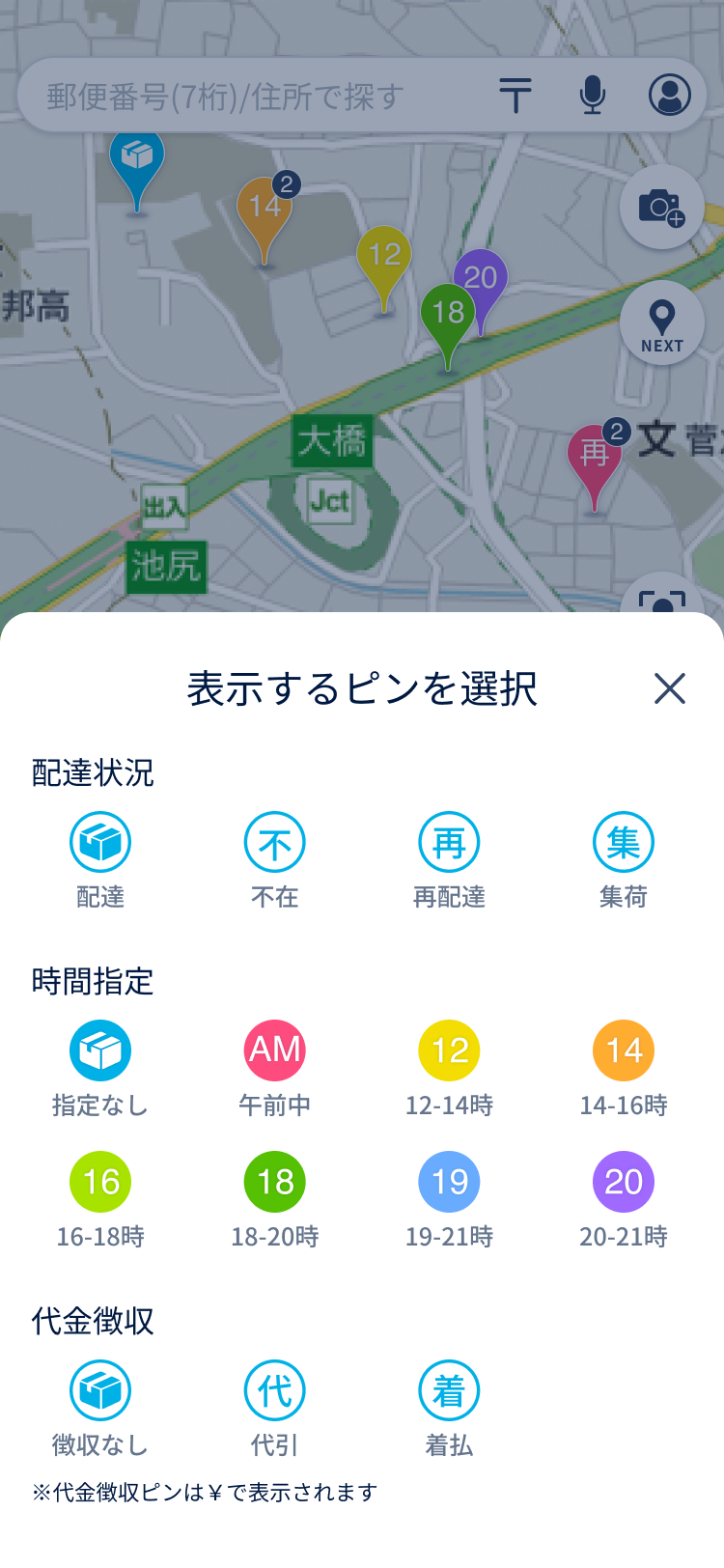Enable the 18-20時 time slot filter
The height and width of the screenshot is (1568, 724).
click(274, 1181)
